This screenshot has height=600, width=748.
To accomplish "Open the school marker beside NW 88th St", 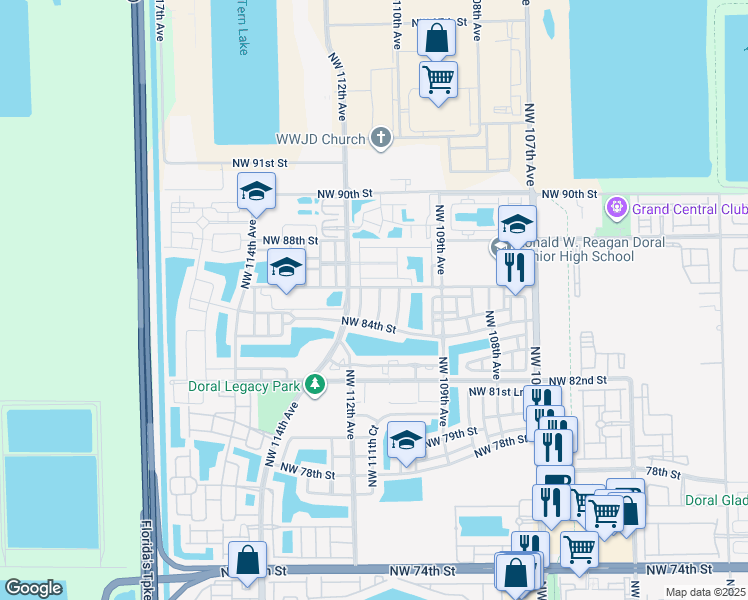I will (286, 267).
